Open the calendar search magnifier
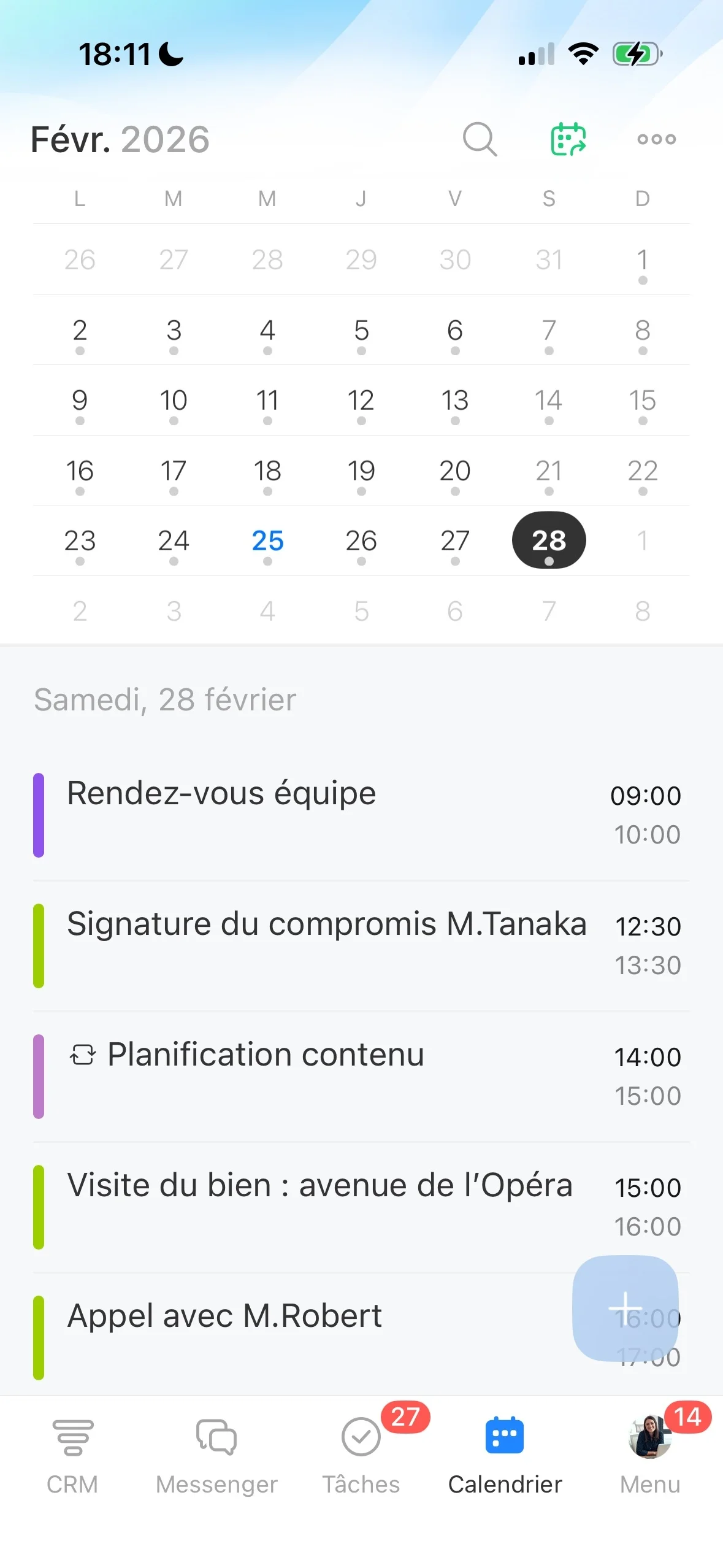The image size is (723, 1568). 480,139
